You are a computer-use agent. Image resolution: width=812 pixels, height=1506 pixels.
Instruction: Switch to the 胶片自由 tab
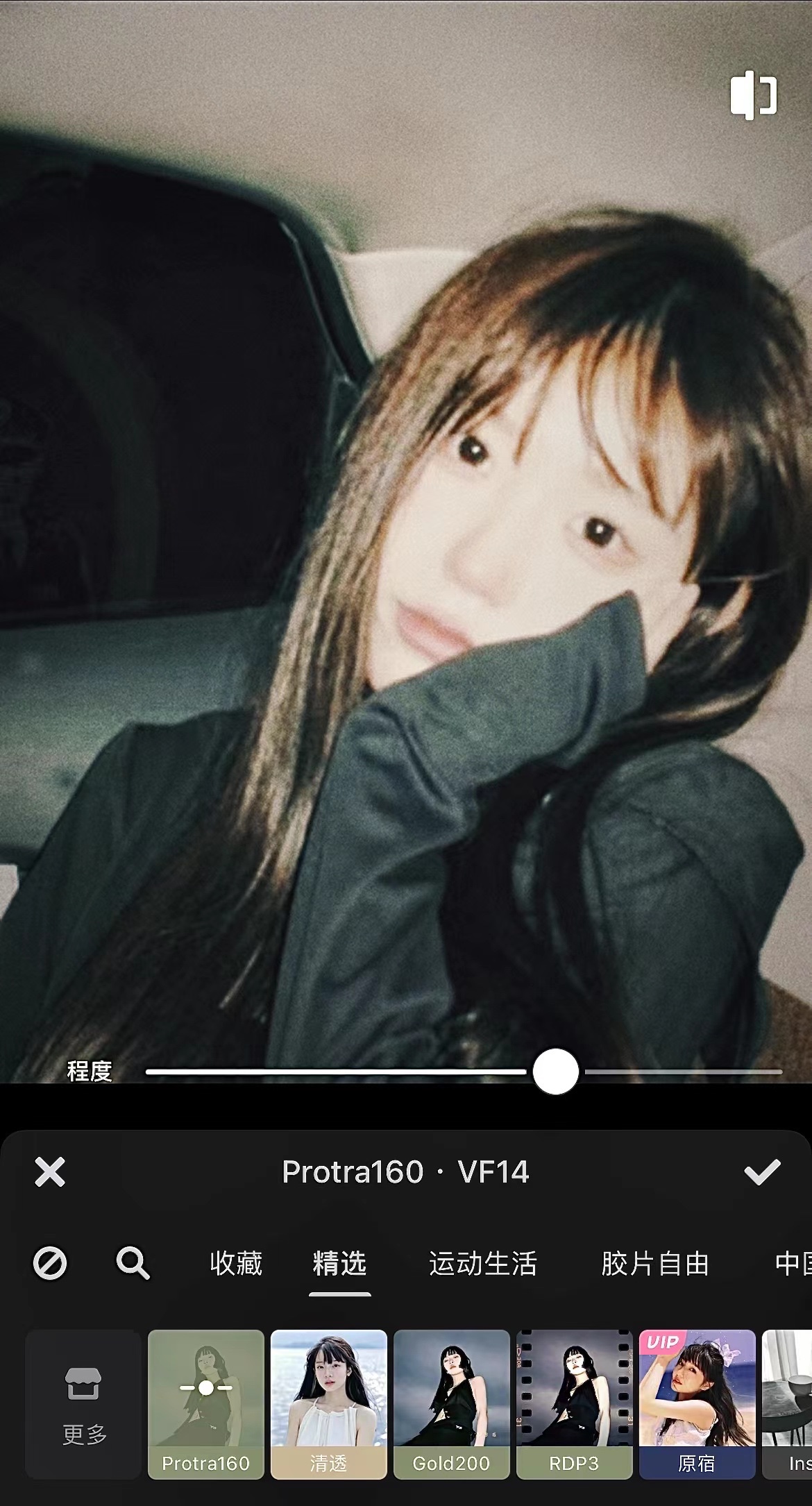(x=654, y=1264)
